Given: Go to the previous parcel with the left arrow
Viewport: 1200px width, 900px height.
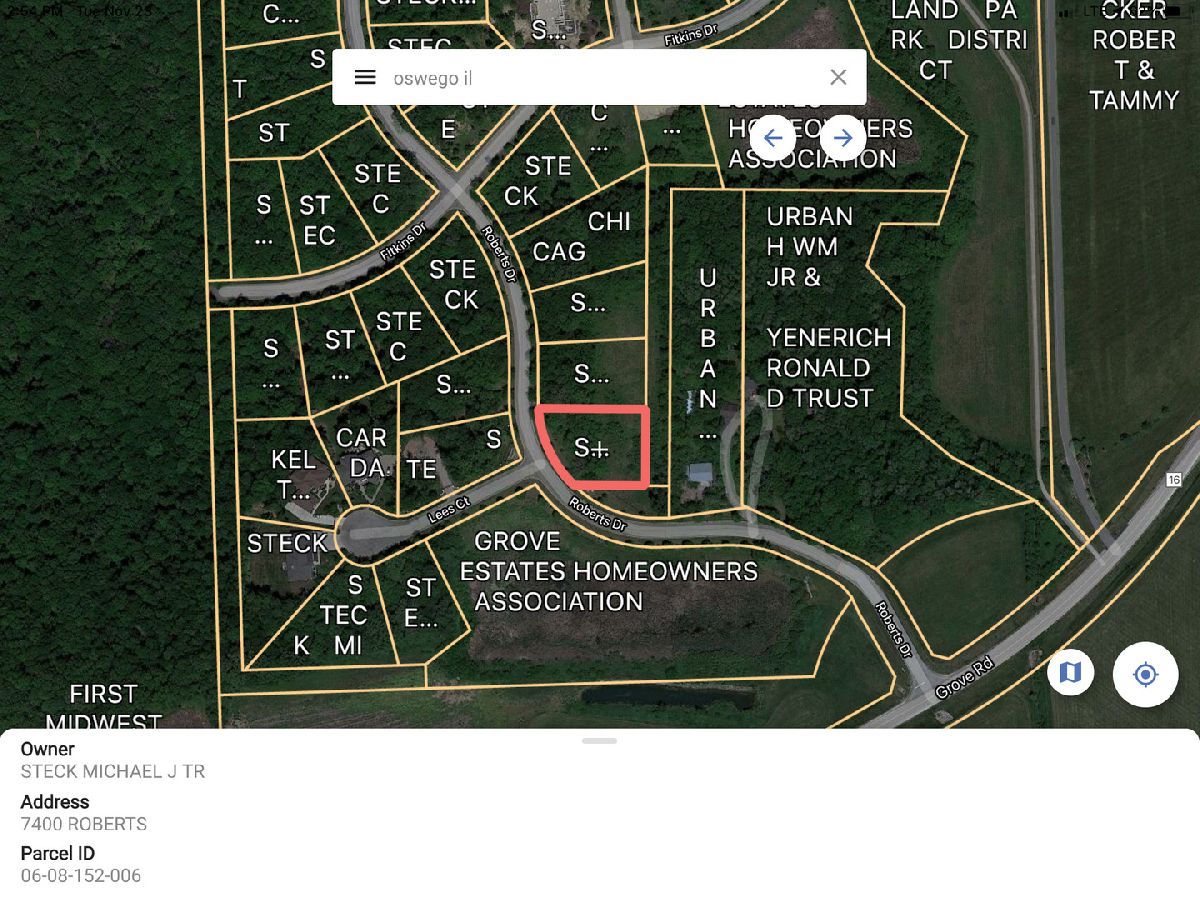Looking at the screenshot, I should point(772,137).
